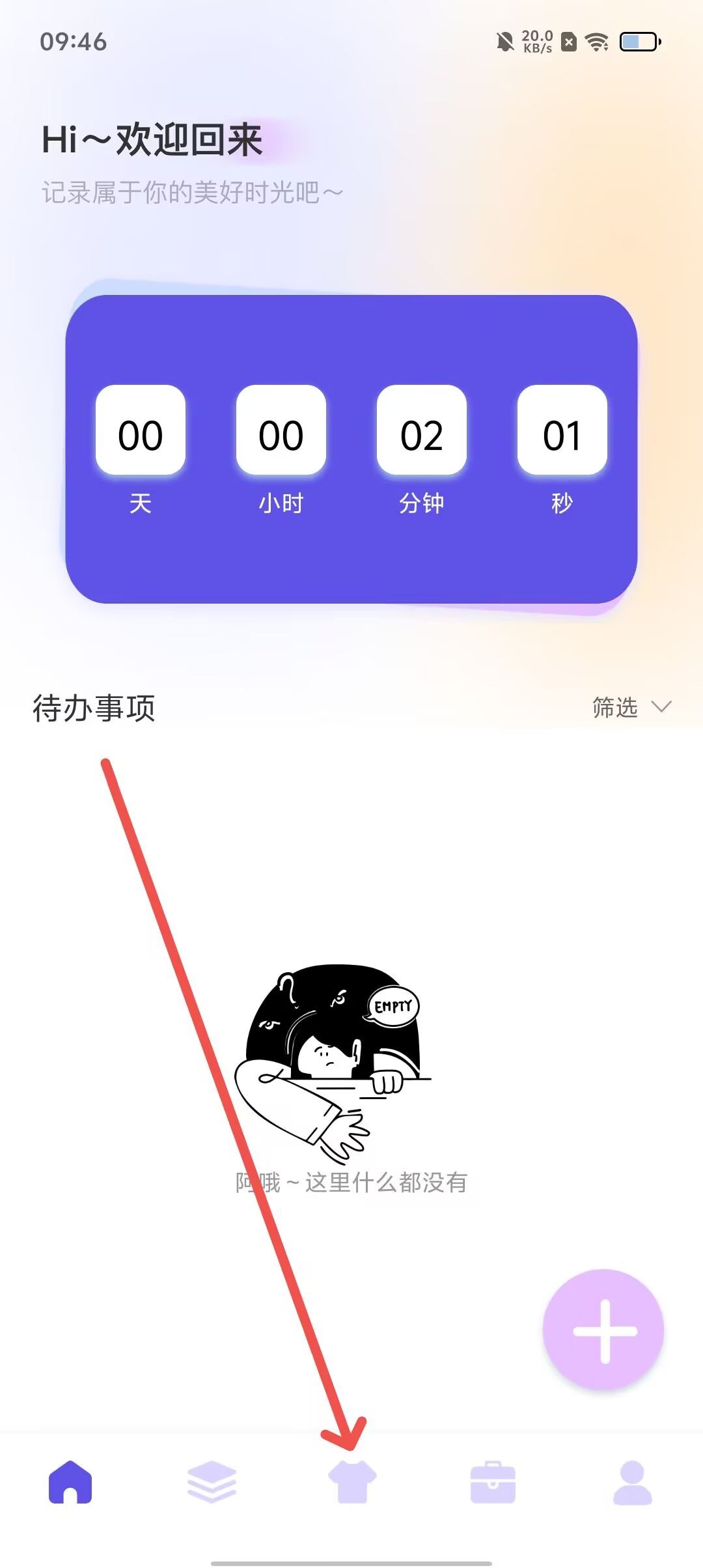Viewport: 703px width, 1568px height.
Task: Switch to the home tab
Action: [x=70, y=1482]
